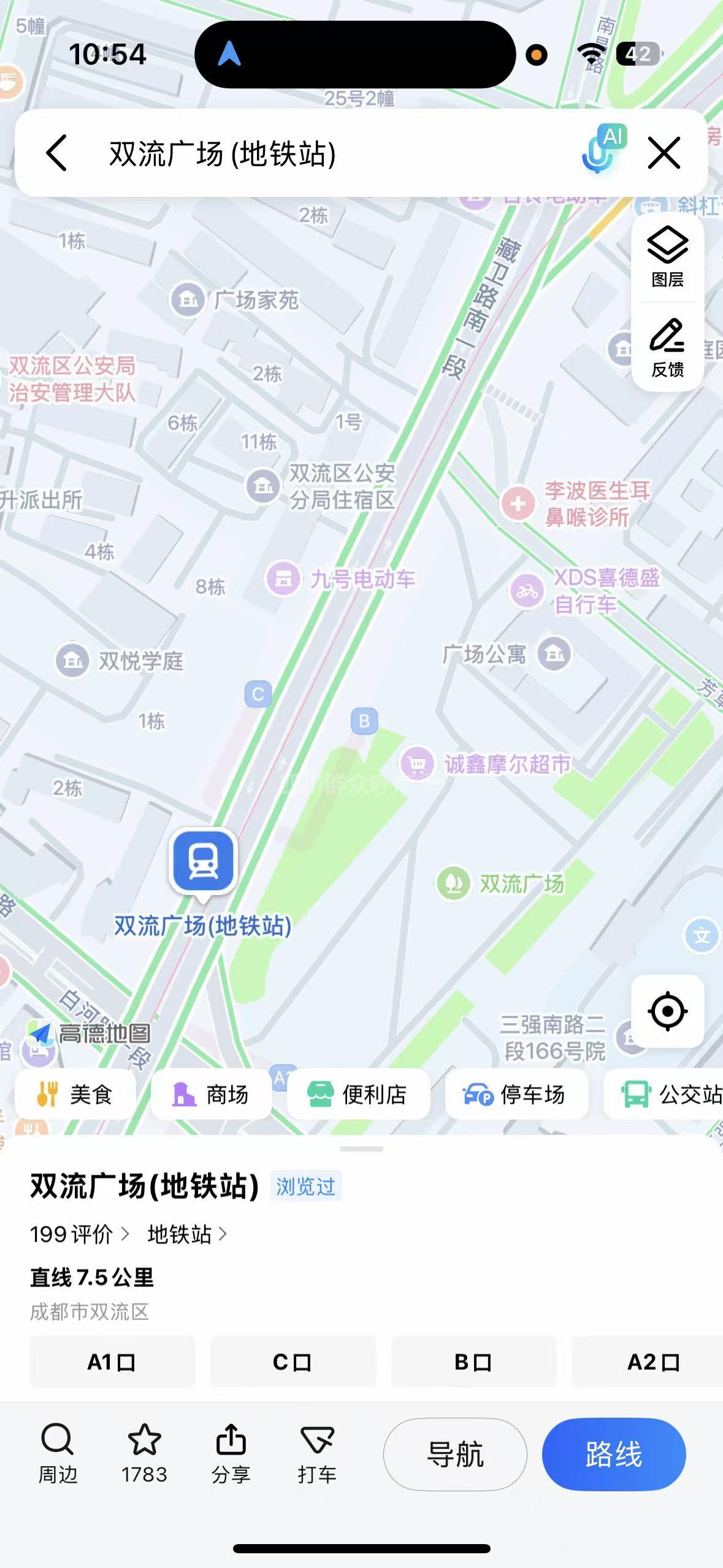Select the 商场 category chip
Image resolution: width=723 pixels, height=1568 pixels.
[x=212, y=1094]
